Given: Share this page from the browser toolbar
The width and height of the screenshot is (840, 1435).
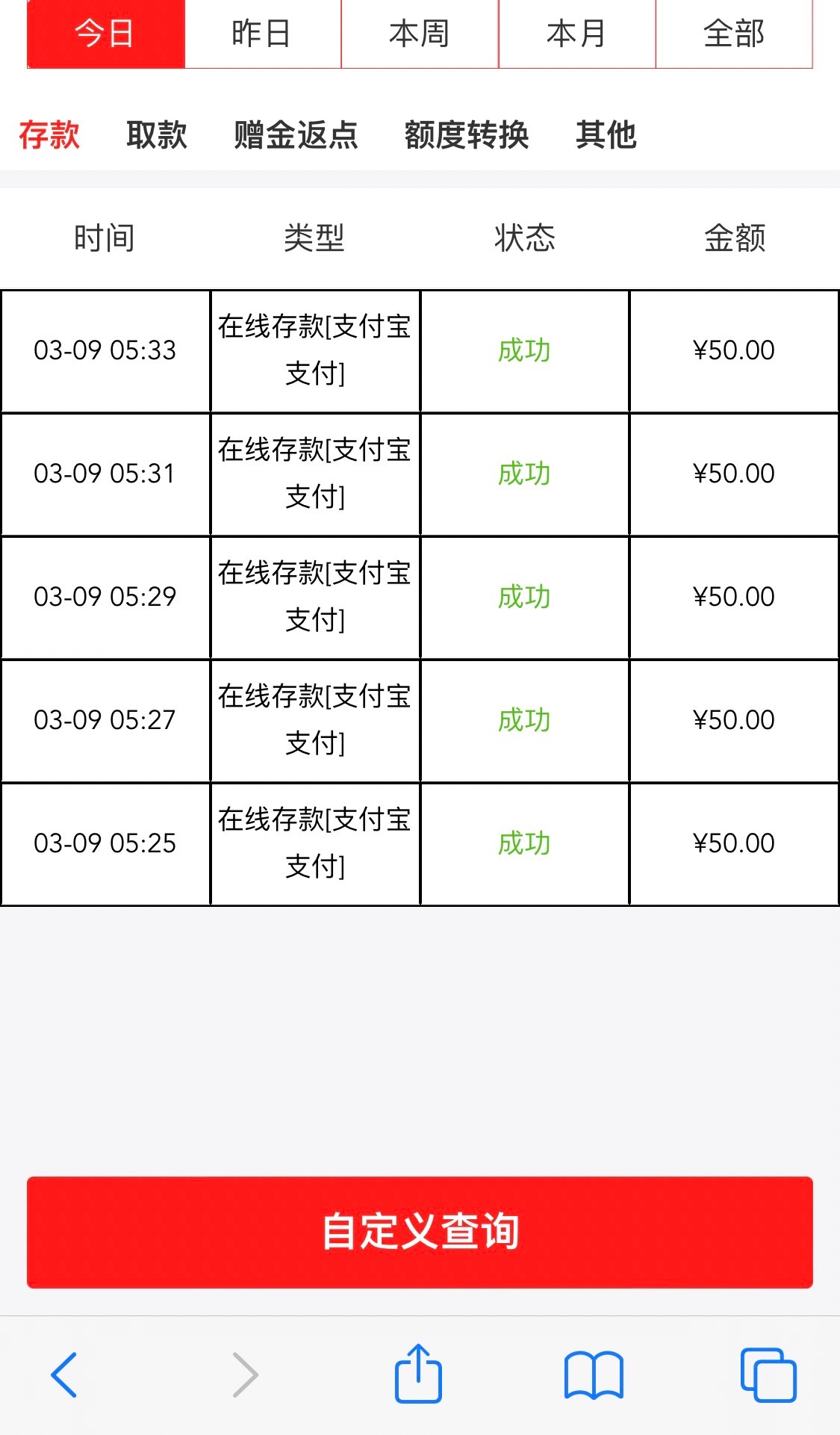Looking at the screenshot, I should [418, 1373].
